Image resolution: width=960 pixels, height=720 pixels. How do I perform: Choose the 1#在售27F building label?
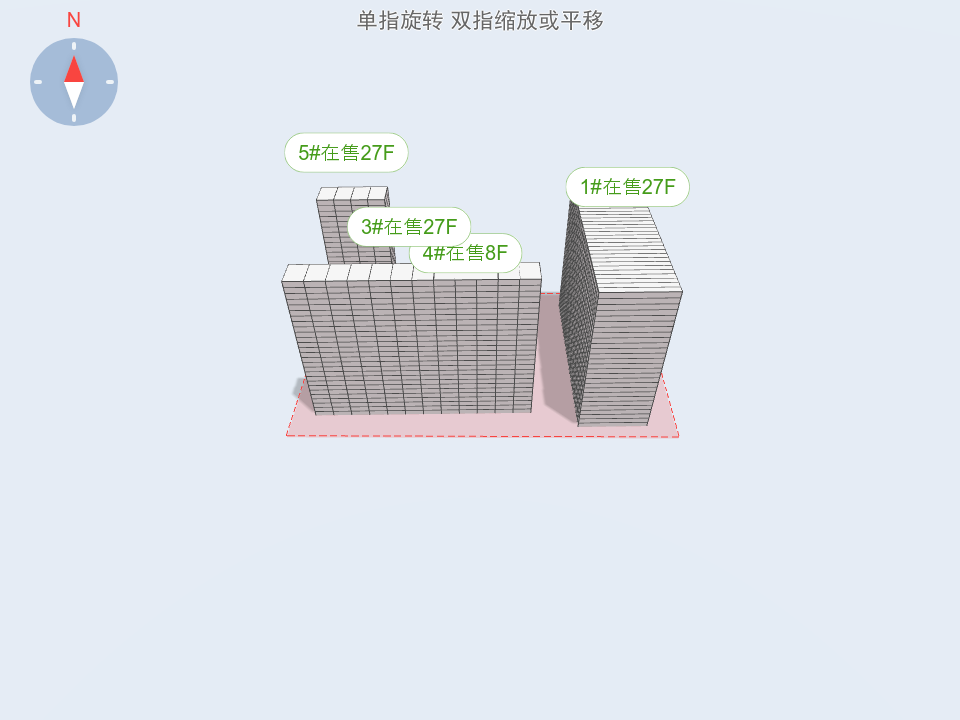tap(628, 187)
